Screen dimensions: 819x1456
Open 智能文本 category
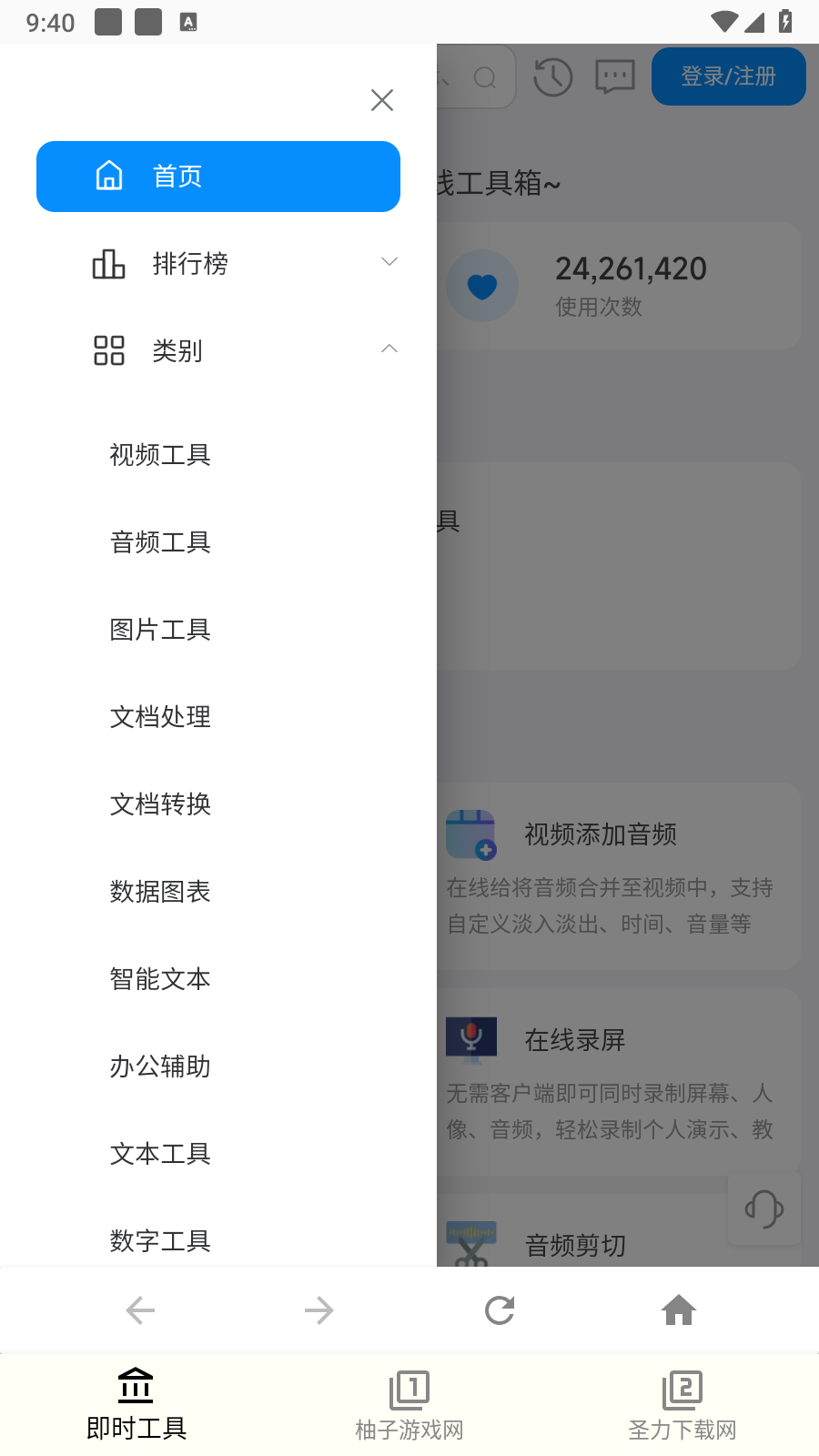160,979
